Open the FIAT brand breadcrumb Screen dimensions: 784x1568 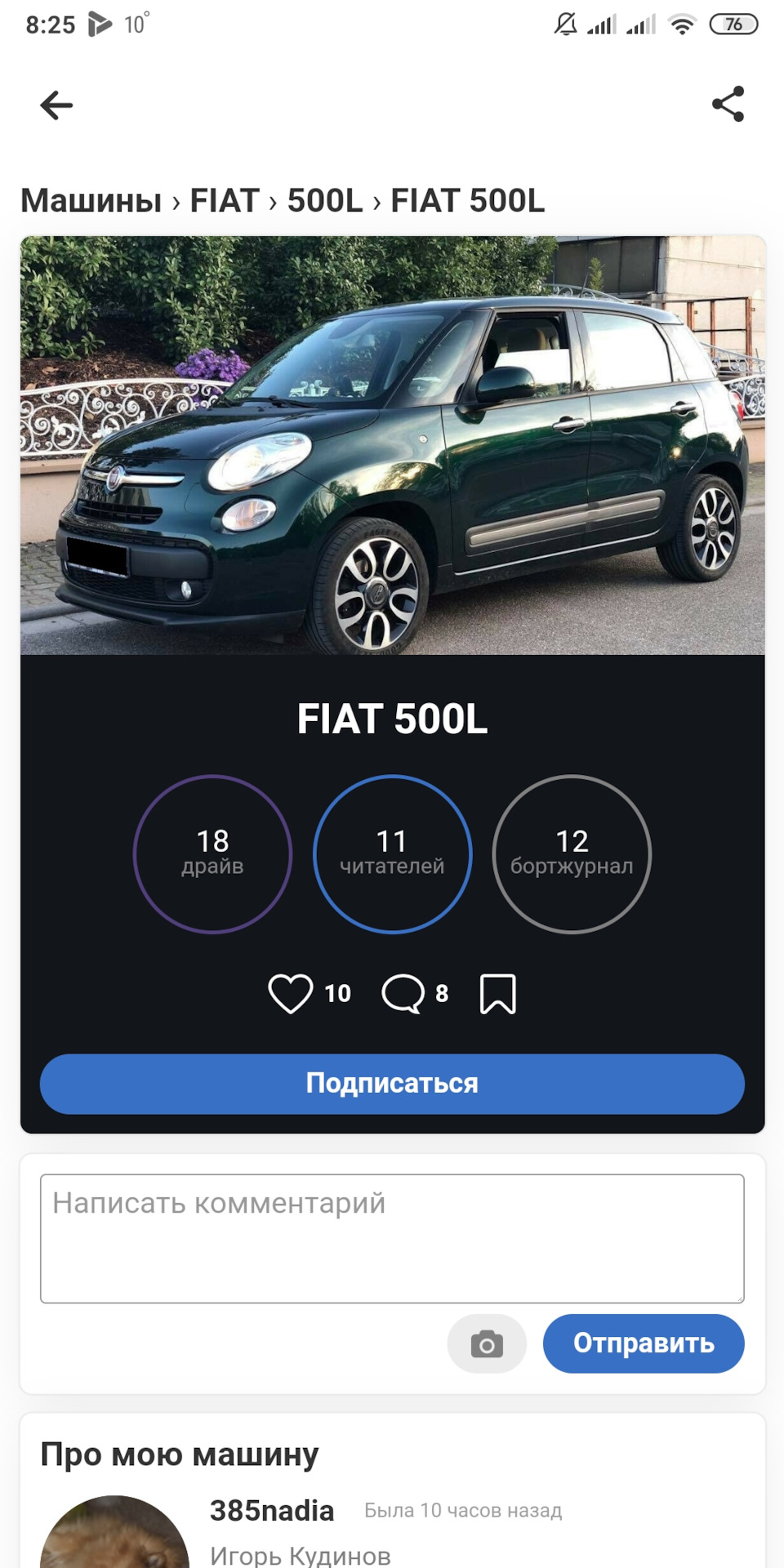tap(225, 201)
